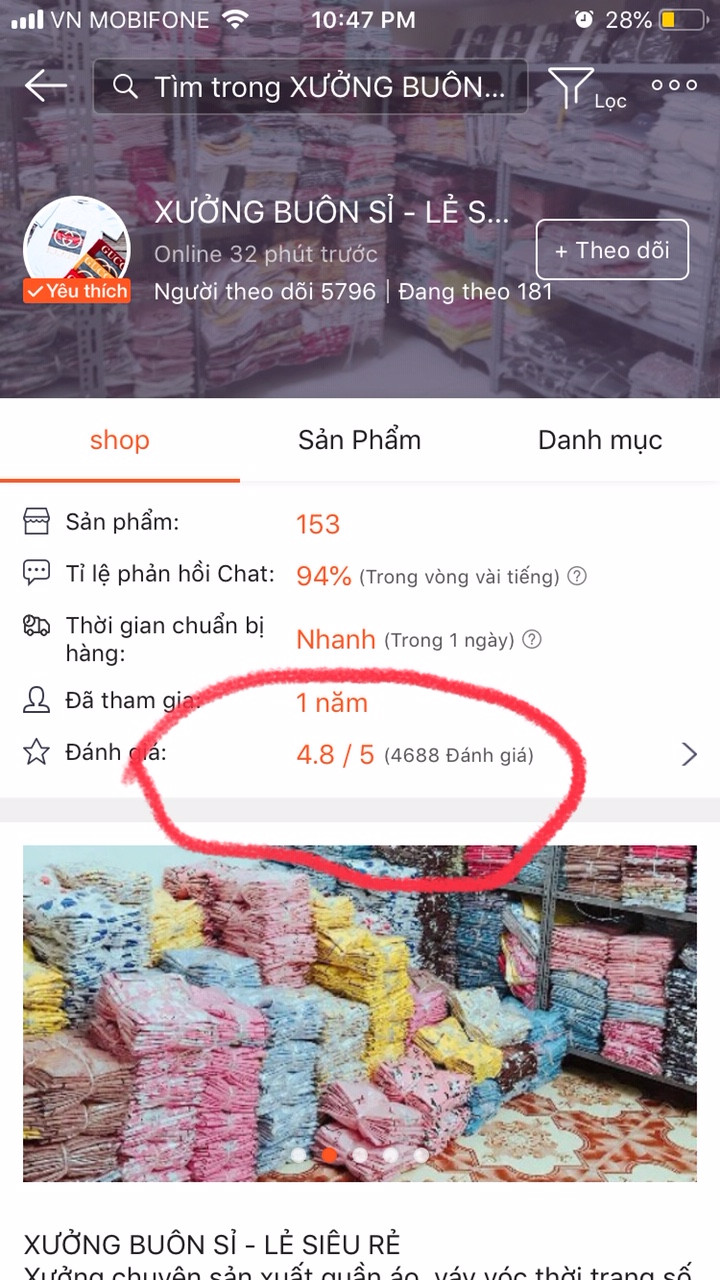Screen dimensions: 720x1280
Task: Tap the chat bubble icon beside Tỉ lệ phản hồi
Action: pyautogui.click(x=37, y=572)
